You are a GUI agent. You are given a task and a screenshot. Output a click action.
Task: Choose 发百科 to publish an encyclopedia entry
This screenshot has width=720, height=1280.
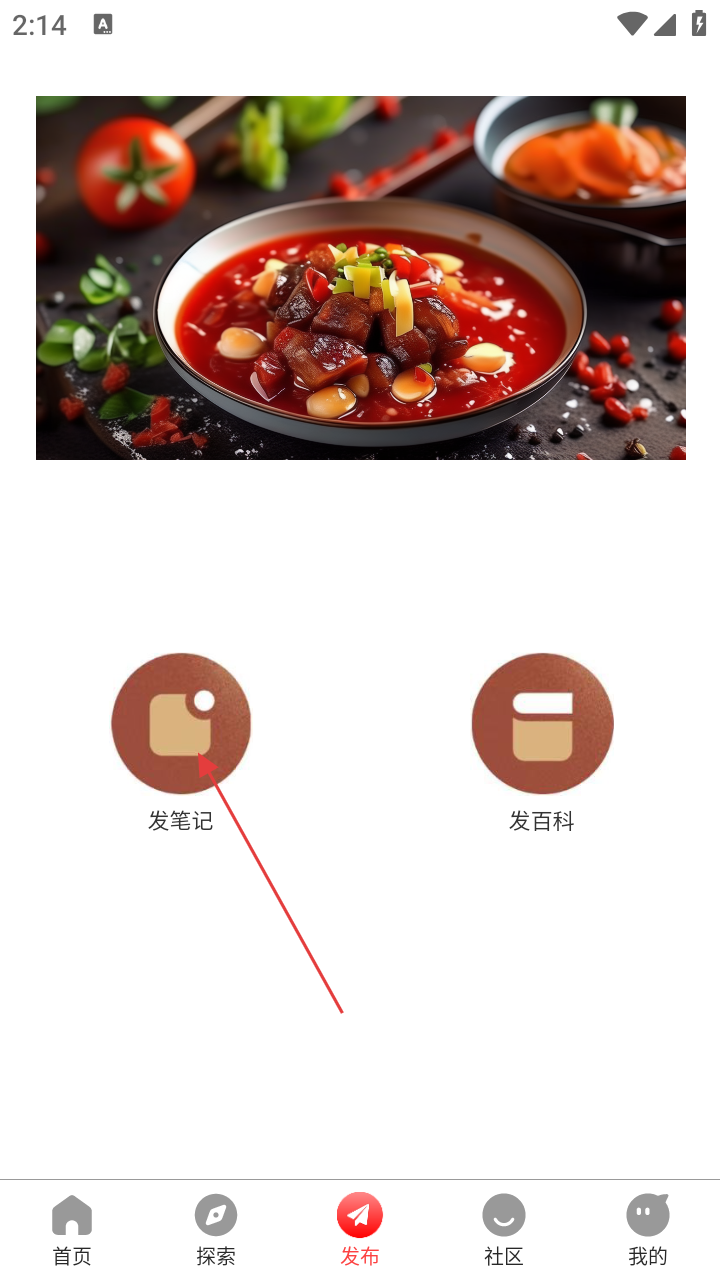(542, 724)
